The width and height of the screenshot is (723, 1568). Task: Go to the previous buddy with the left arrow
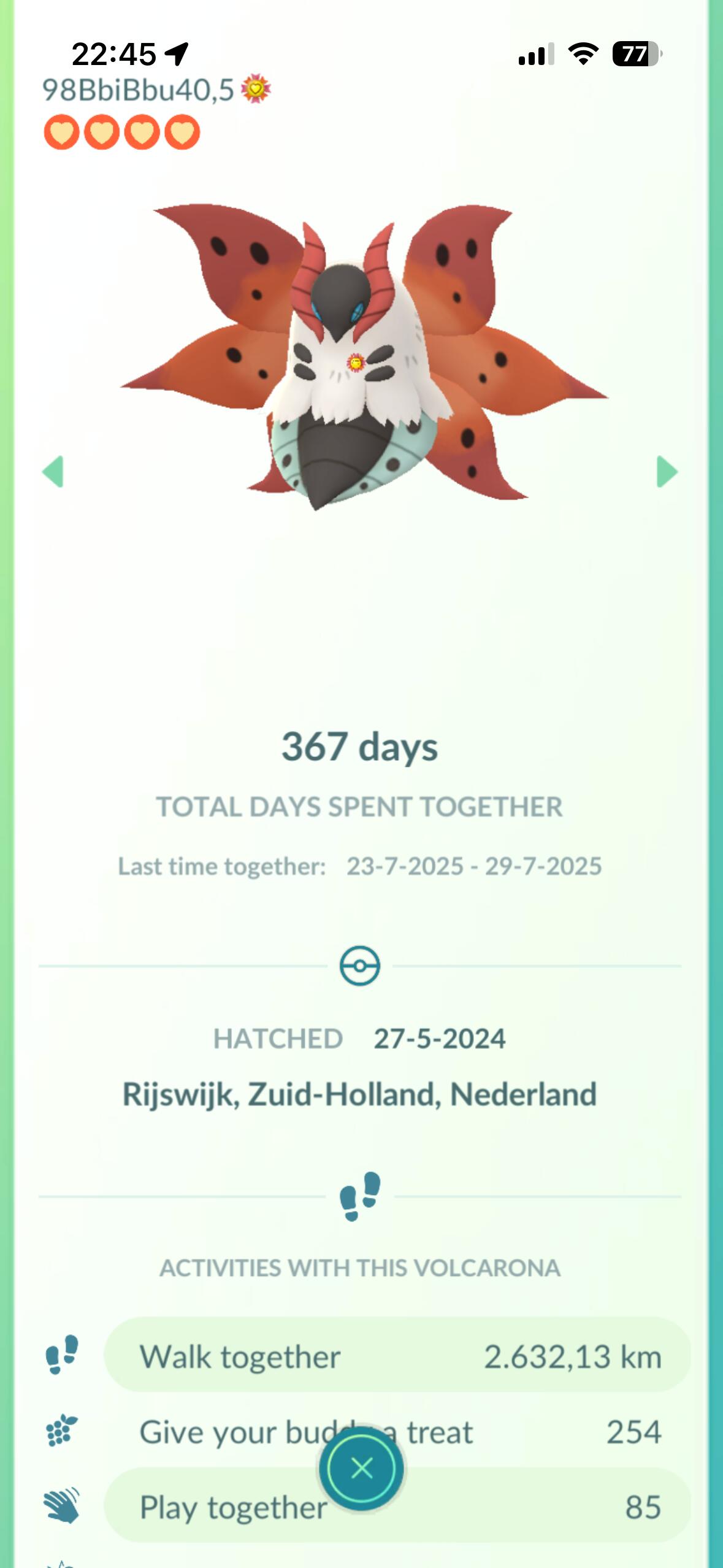[53, 472]
